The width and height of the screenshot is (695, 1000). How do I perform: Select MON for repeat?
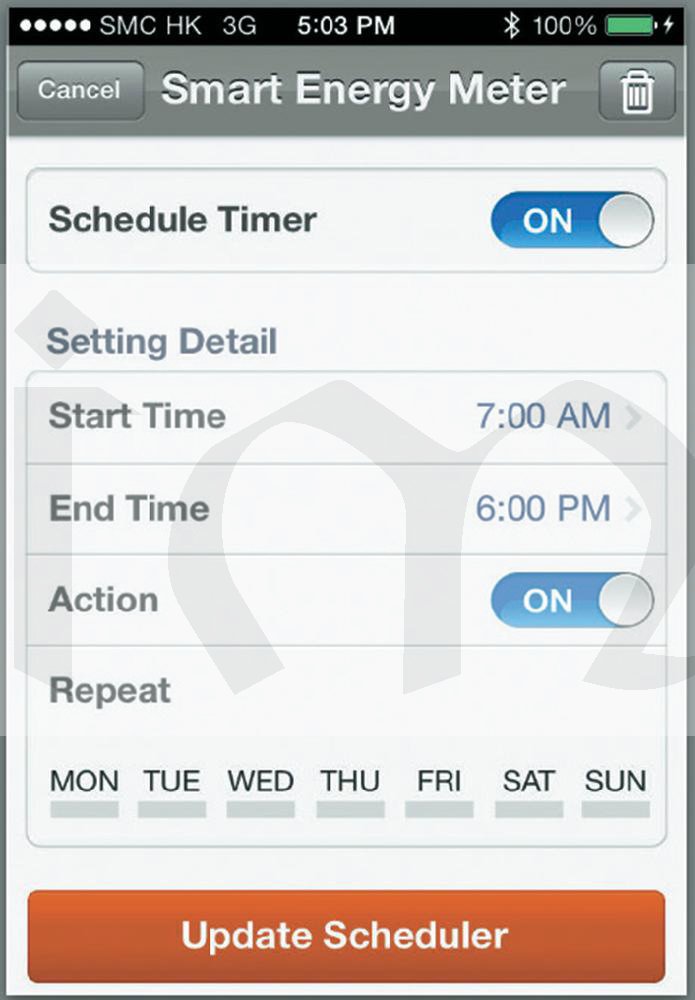(84, 792)
